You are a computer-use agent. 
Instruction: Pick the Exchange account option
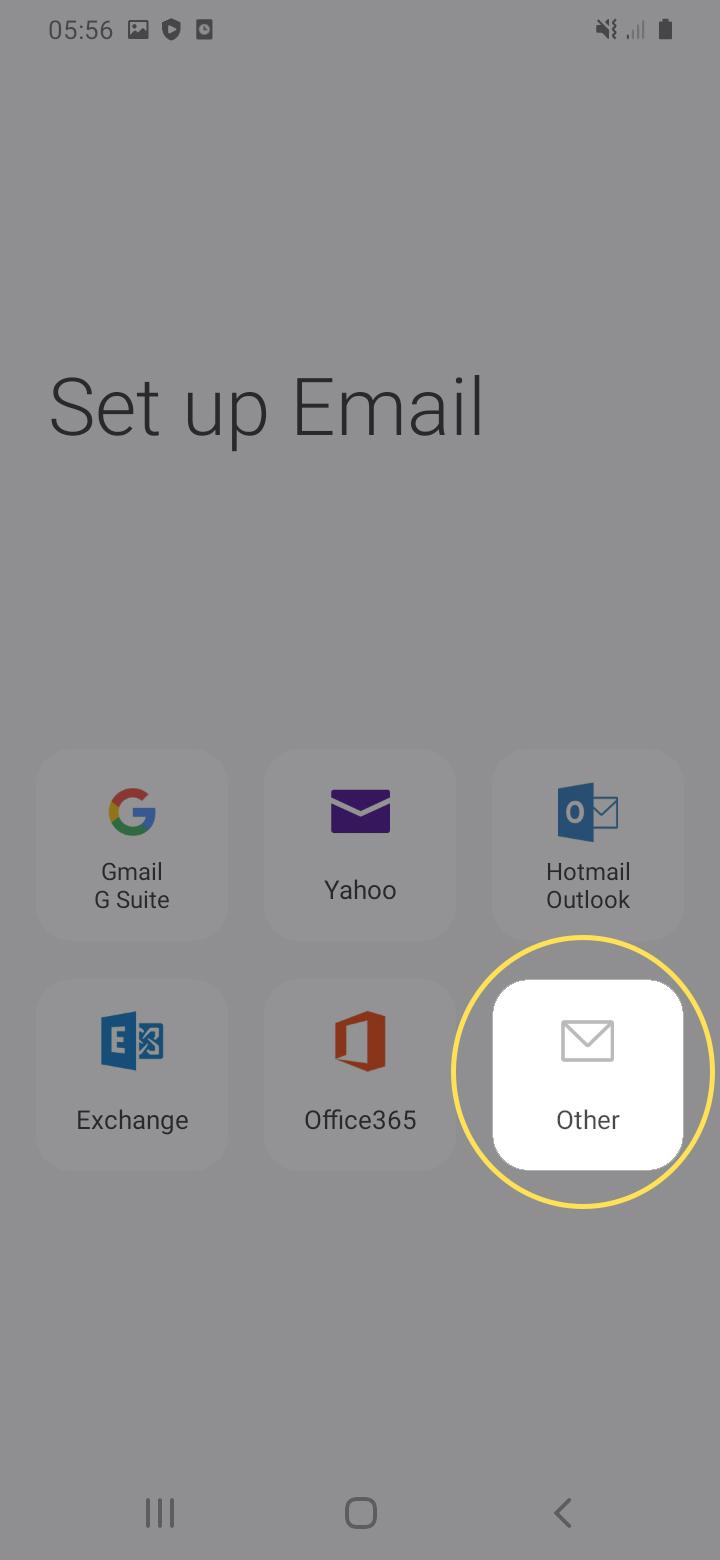(x=132, y=1074)
